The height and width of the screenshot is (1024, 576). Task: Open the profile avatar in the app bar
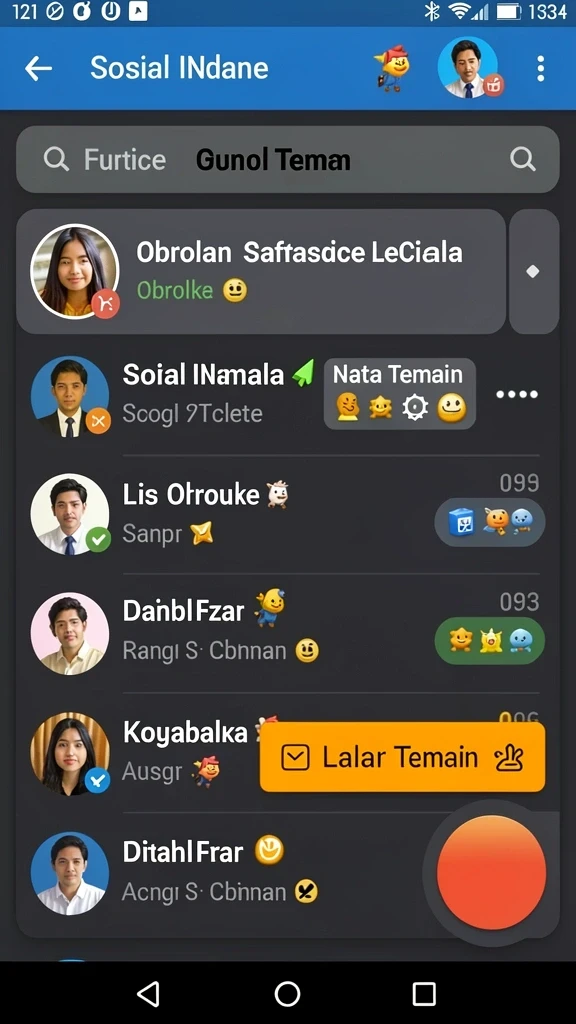pos(469,68)
